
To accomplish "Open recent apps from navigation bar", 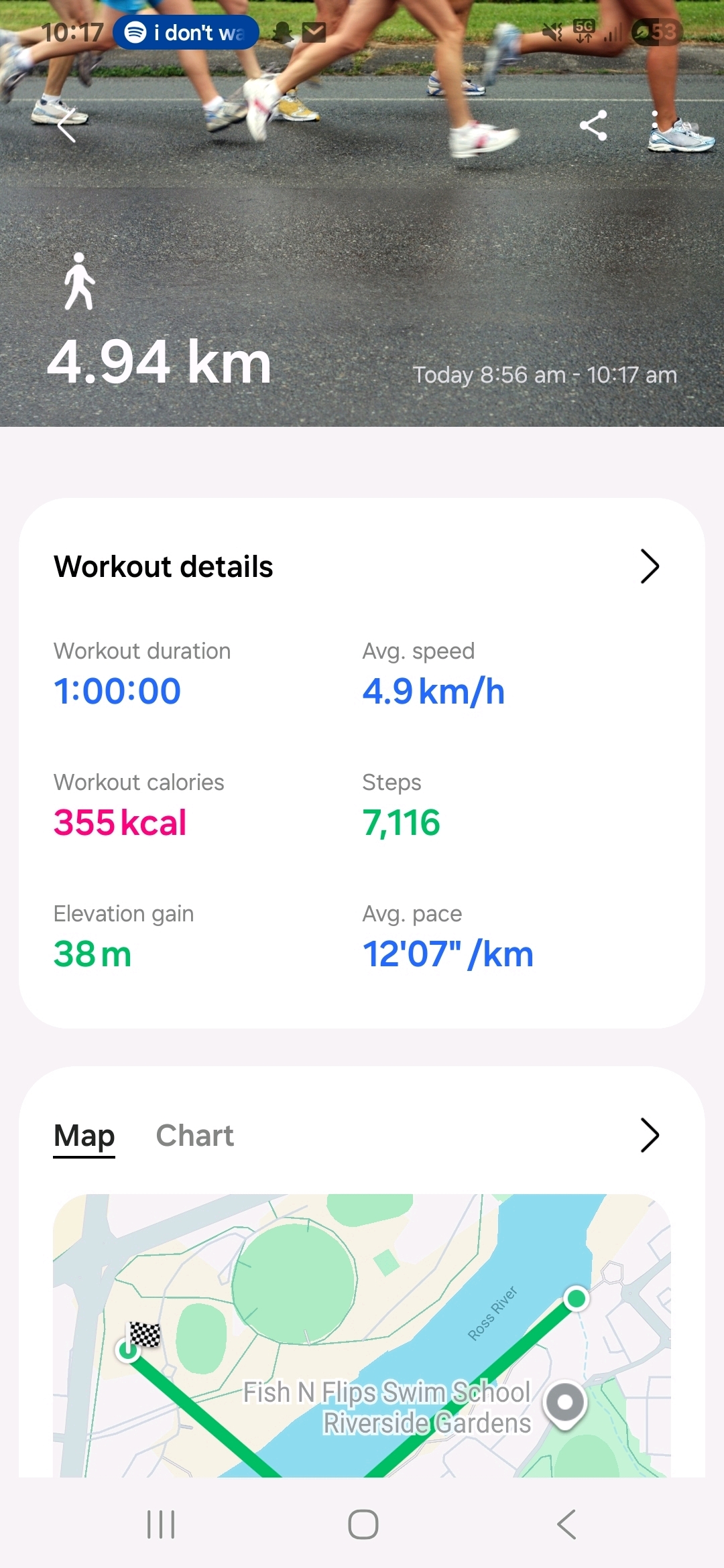I will point(161,1524).
